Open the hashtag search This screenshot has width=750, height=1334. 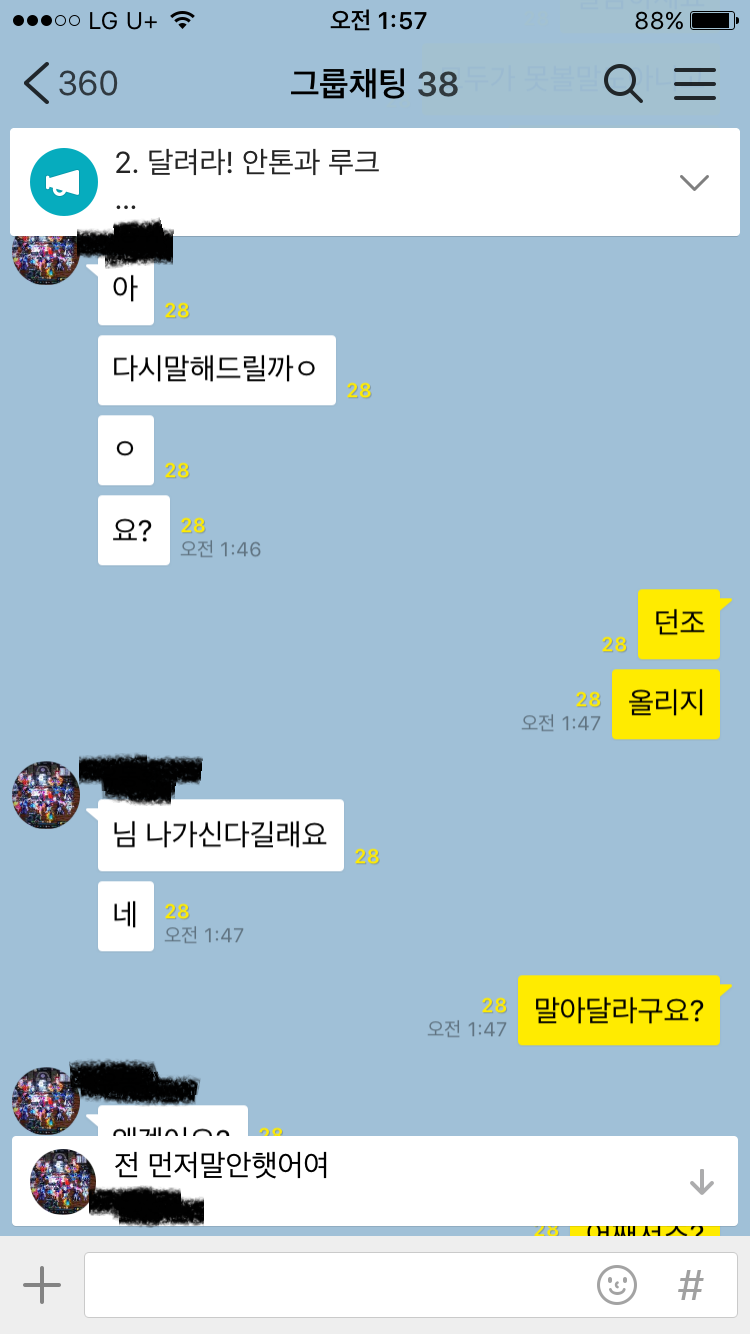click(x=690, y=1284)
